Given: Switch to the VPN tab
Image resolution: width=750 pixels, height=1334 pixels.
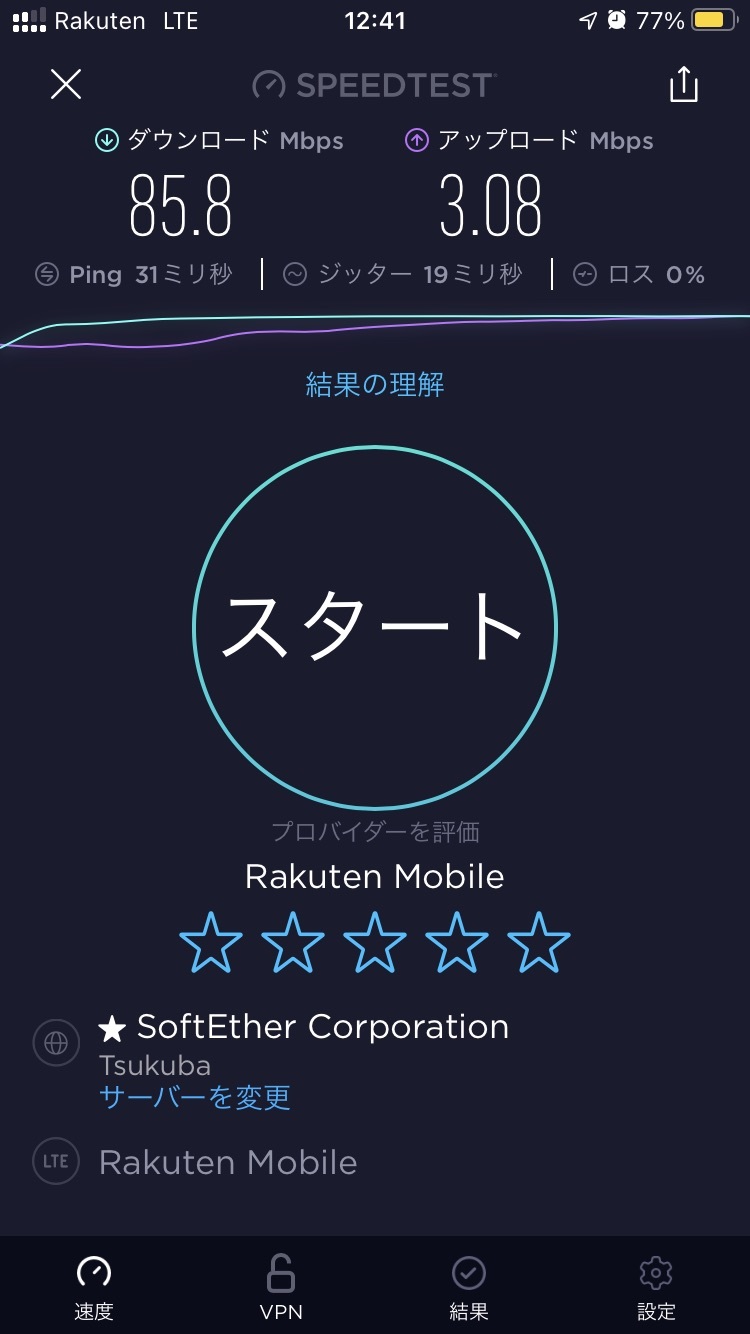Looking at the screenshot, I should click(281, 1286).
